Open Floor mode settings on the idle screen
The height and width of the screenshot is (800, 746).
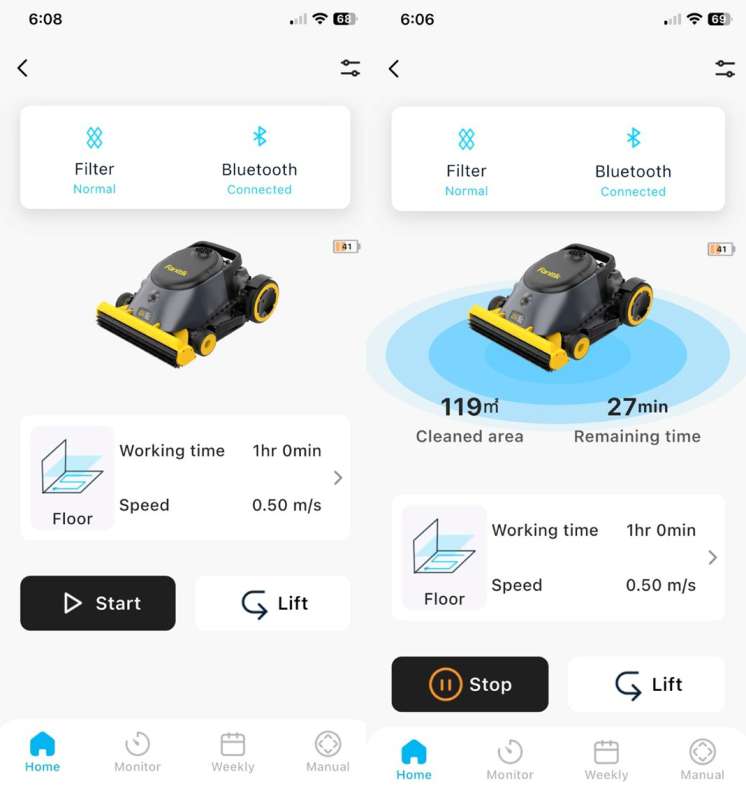185,478
